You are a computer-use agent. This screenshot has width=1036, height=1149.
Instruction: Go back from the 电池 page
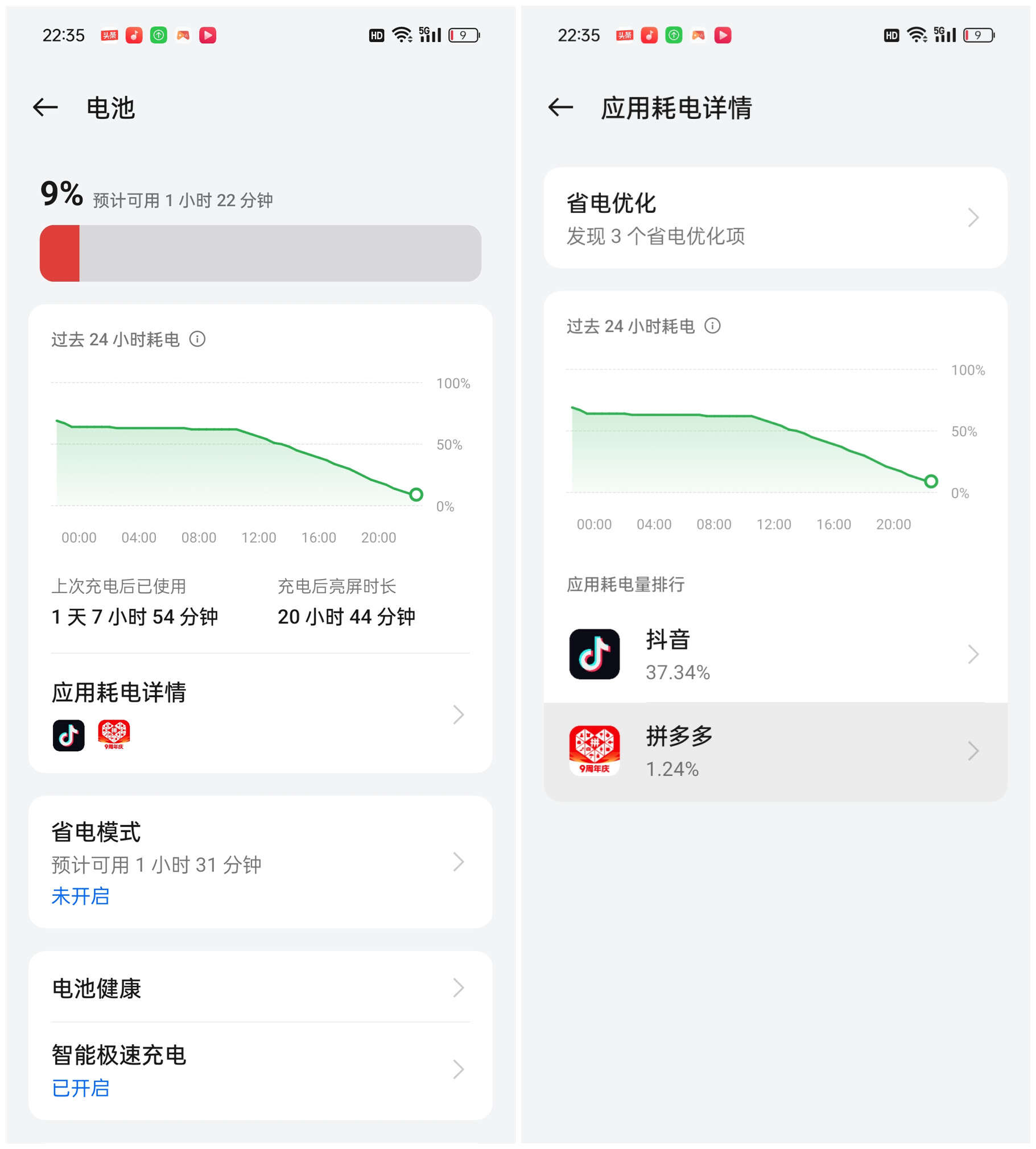[x=46, y=107]
